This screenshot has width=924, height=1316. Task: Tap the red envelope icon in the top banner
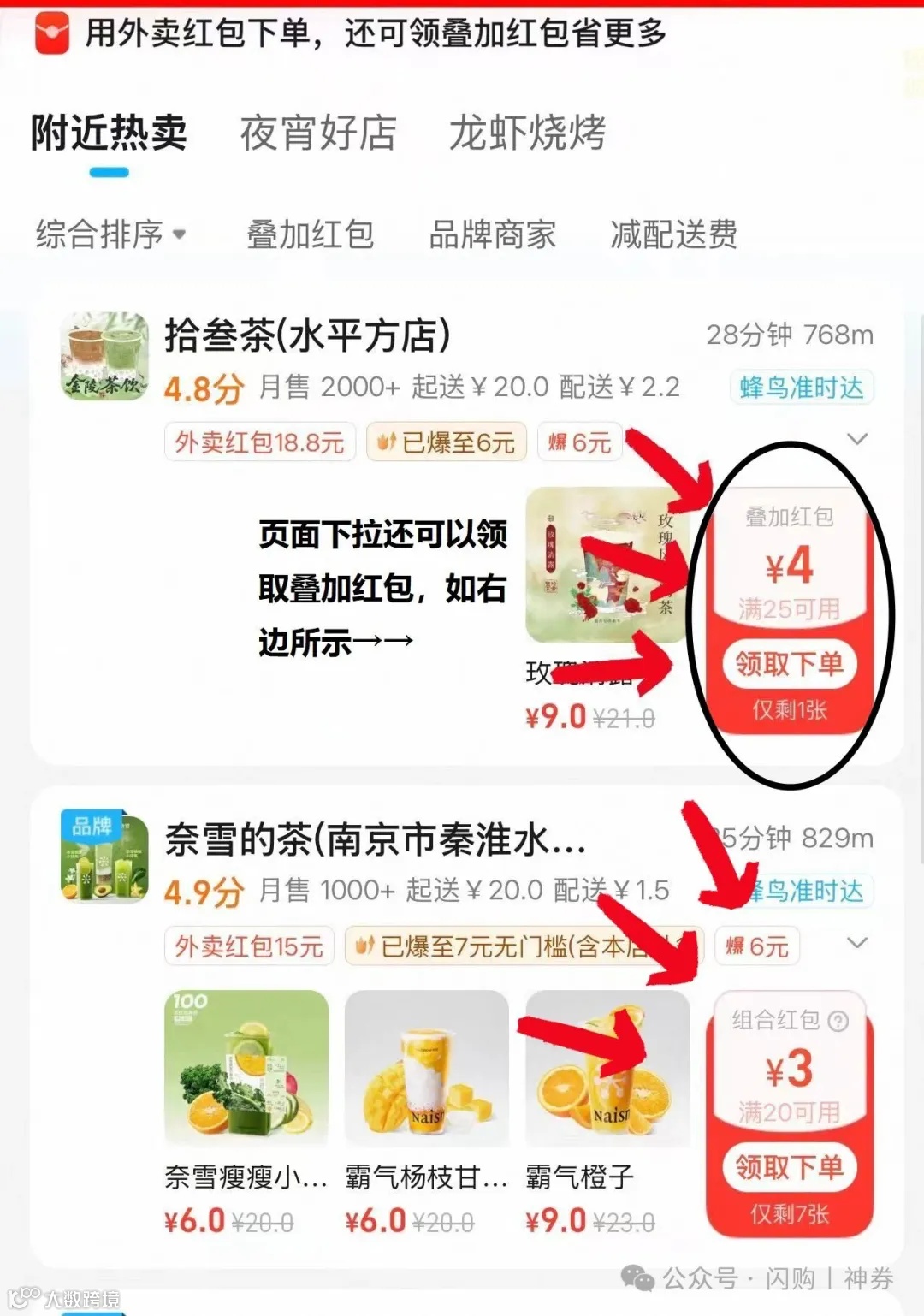click(x=53, y=34)
